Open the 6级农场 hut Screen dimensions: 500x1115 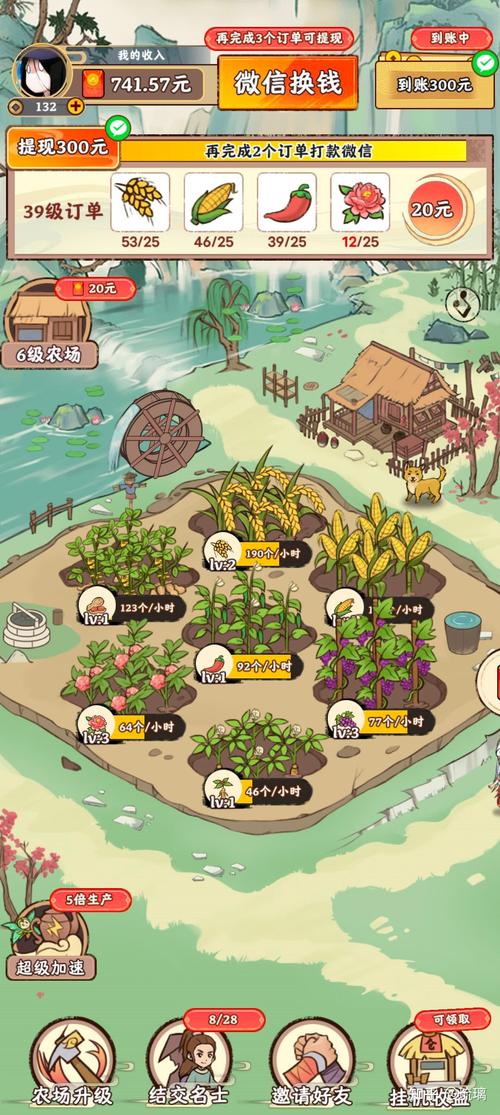(49, 324)
